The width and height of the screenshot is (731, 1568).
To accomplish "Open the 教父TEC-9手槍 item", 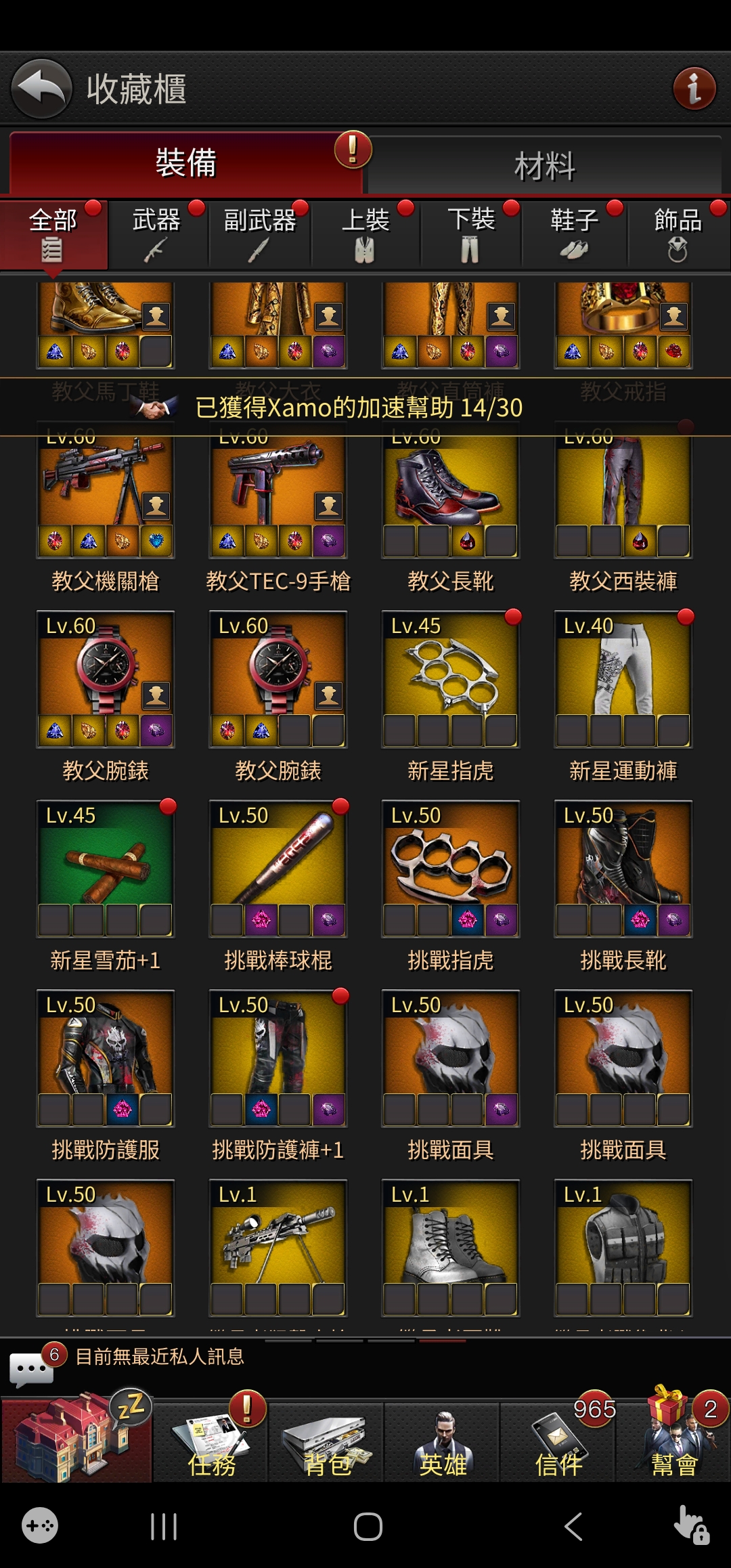I will tap(278, 490).
